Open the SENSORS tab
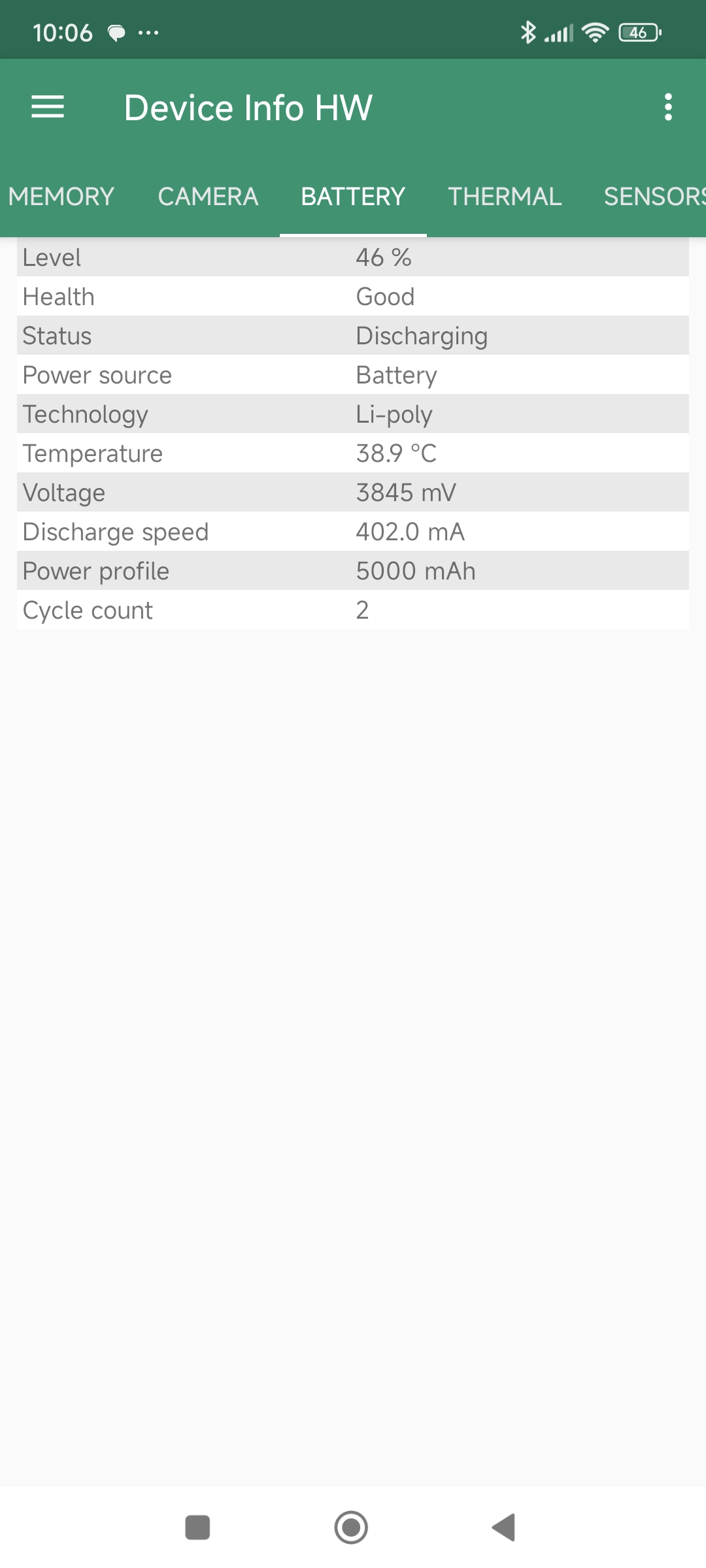This screenshot has width=706, height=1568. [x=654, y=197]
